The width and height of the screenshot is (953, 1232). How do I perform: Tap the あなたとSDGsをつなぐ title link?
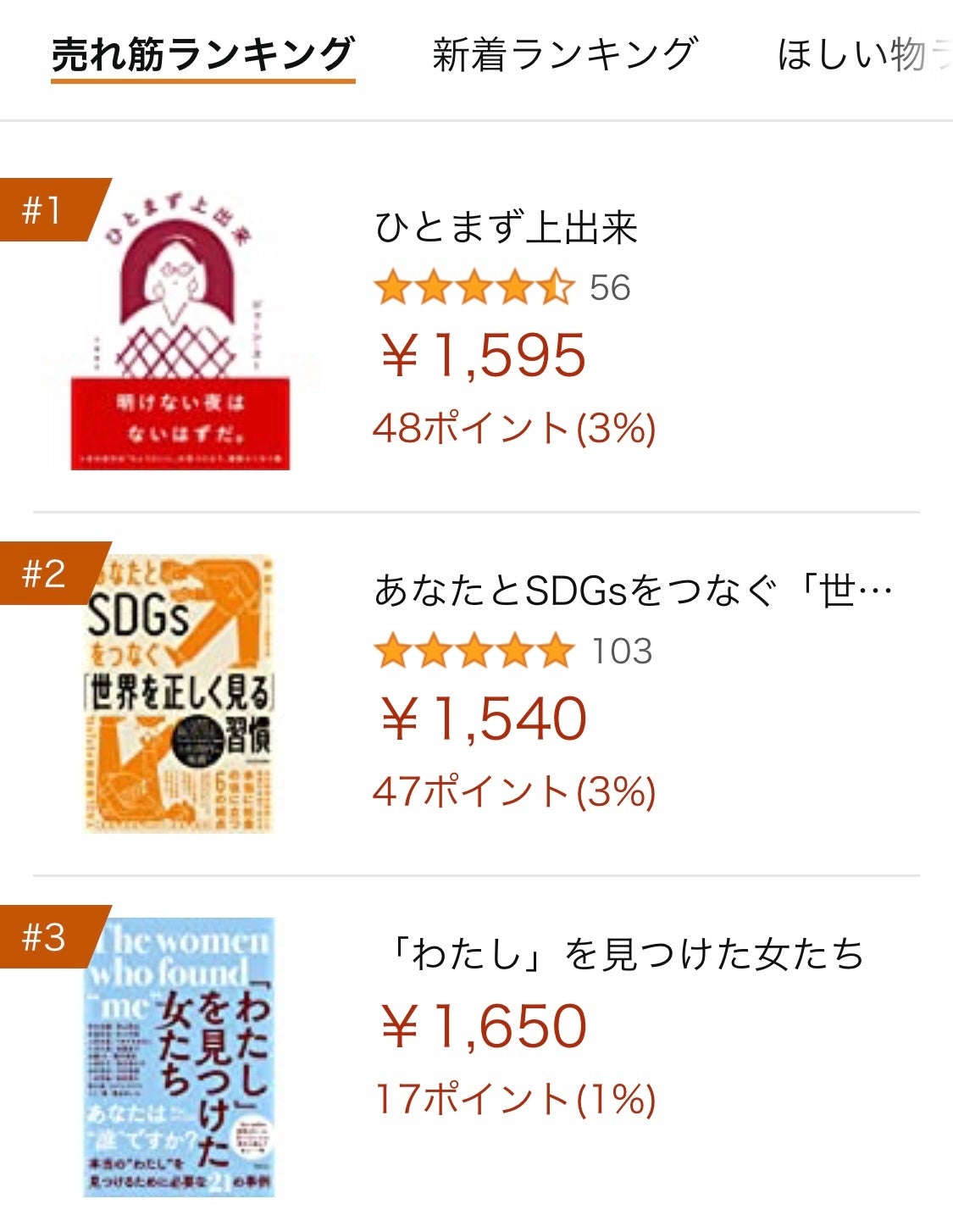tap(633, 591)
